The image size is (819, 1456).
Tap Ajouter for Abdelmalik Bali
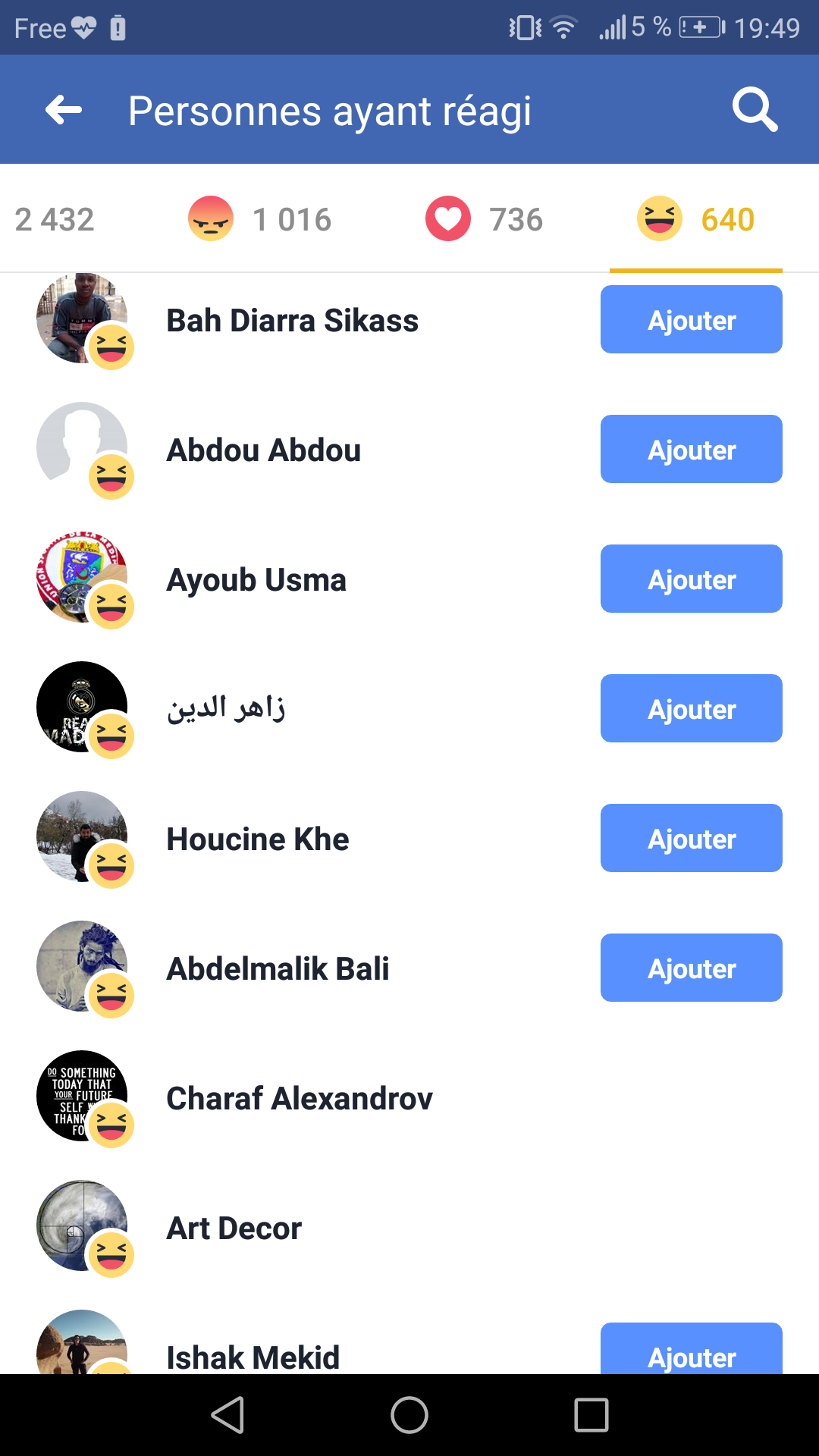pos(691,968)
